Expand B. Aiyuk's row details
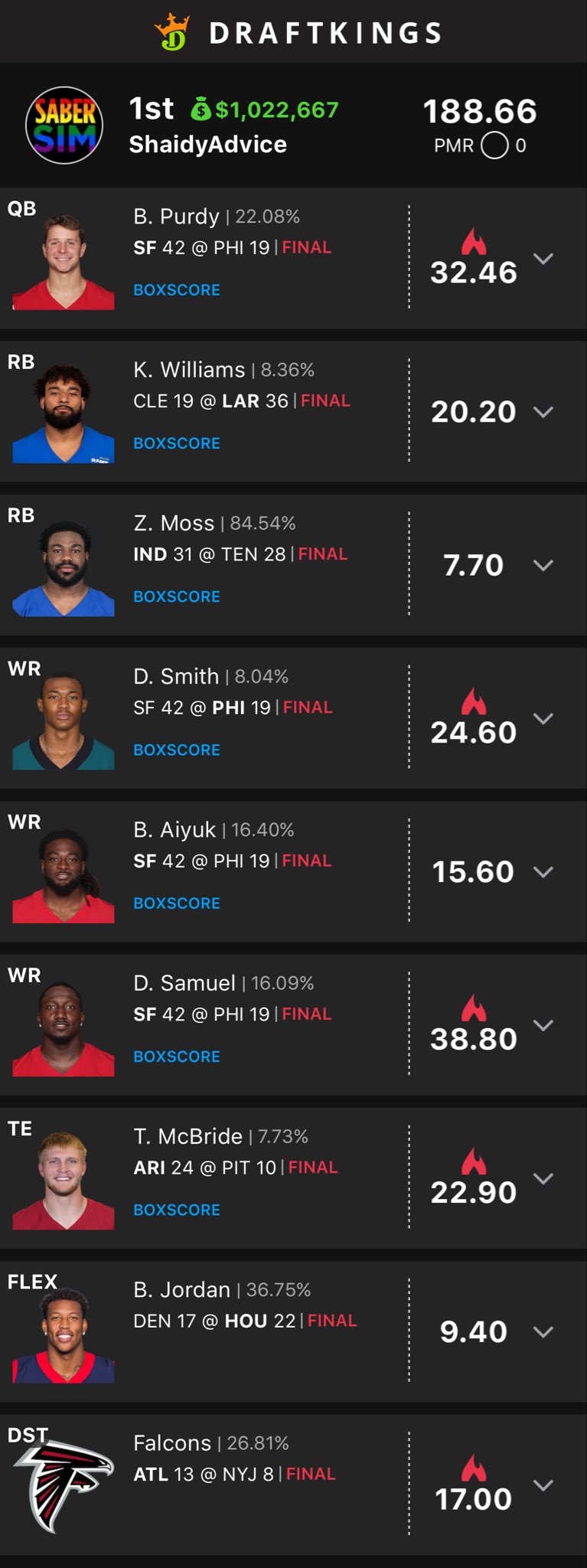The height and width of the screenshot is (1568, 587). coord(545,871)
